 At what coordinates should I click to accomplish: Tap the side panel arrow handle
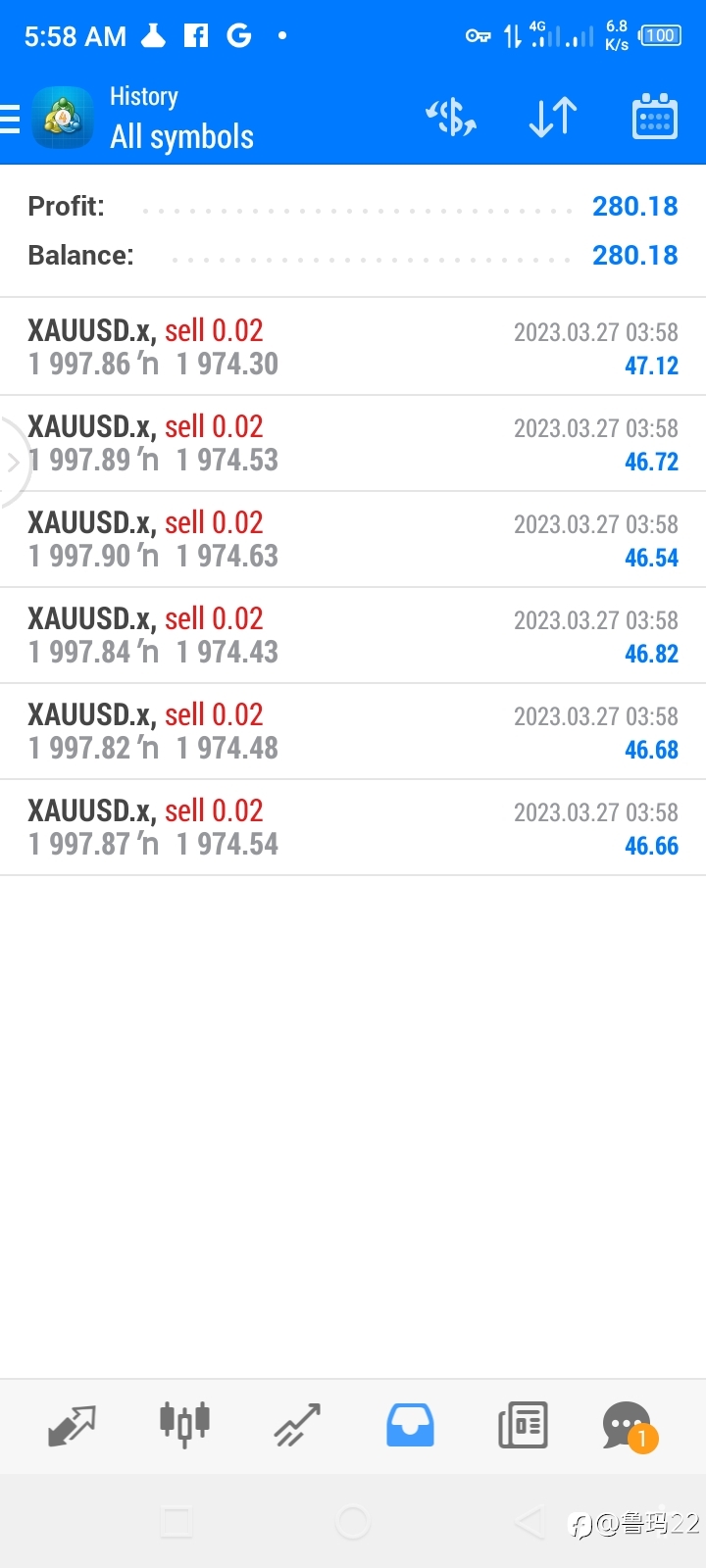[14, 462]
